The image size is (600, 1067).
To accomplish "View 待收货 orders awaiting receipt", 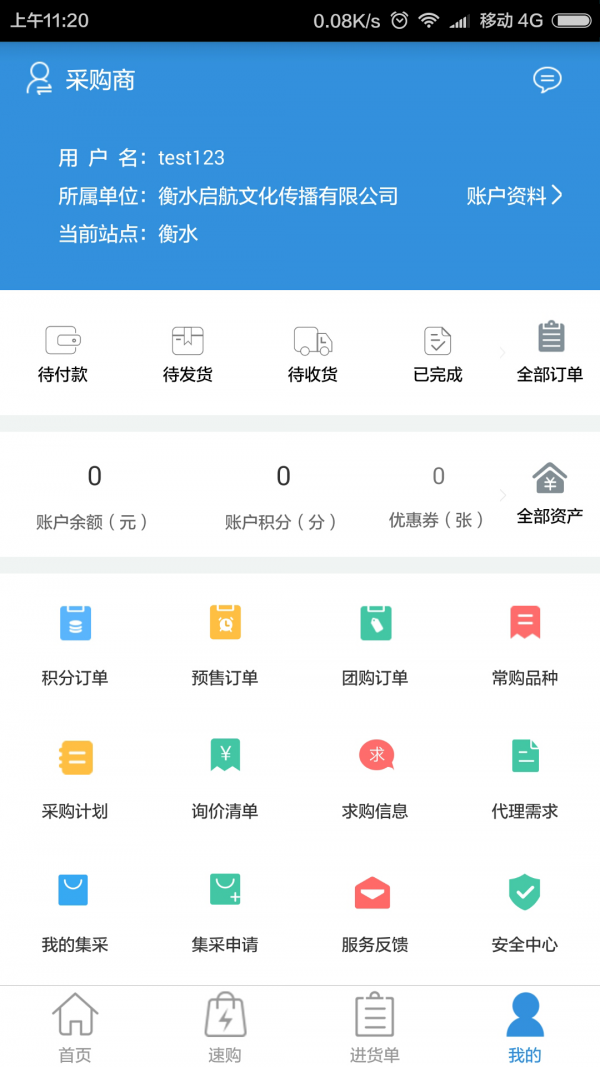I will click(313, 354).
